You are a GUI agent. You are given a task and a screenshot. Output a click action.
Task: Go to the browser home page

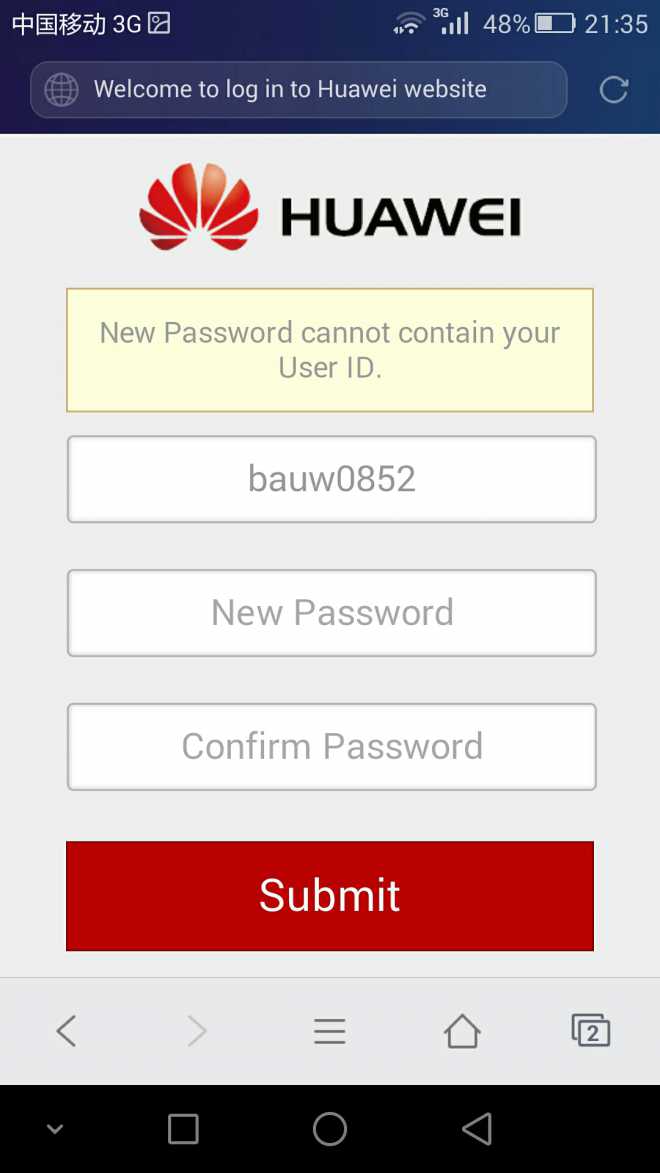(462, 1031)
